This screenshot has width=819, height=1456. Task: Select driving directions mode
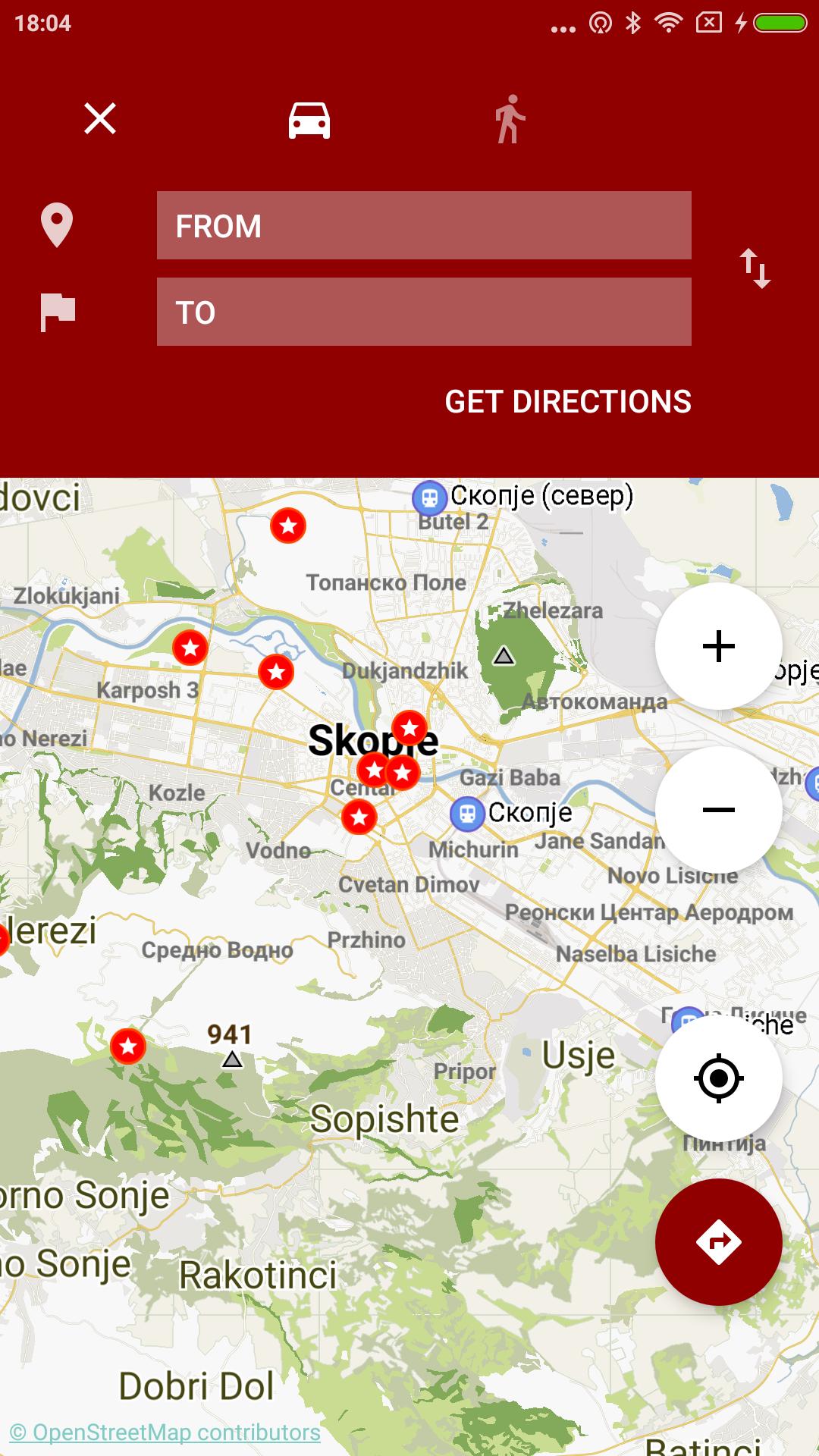307,120
